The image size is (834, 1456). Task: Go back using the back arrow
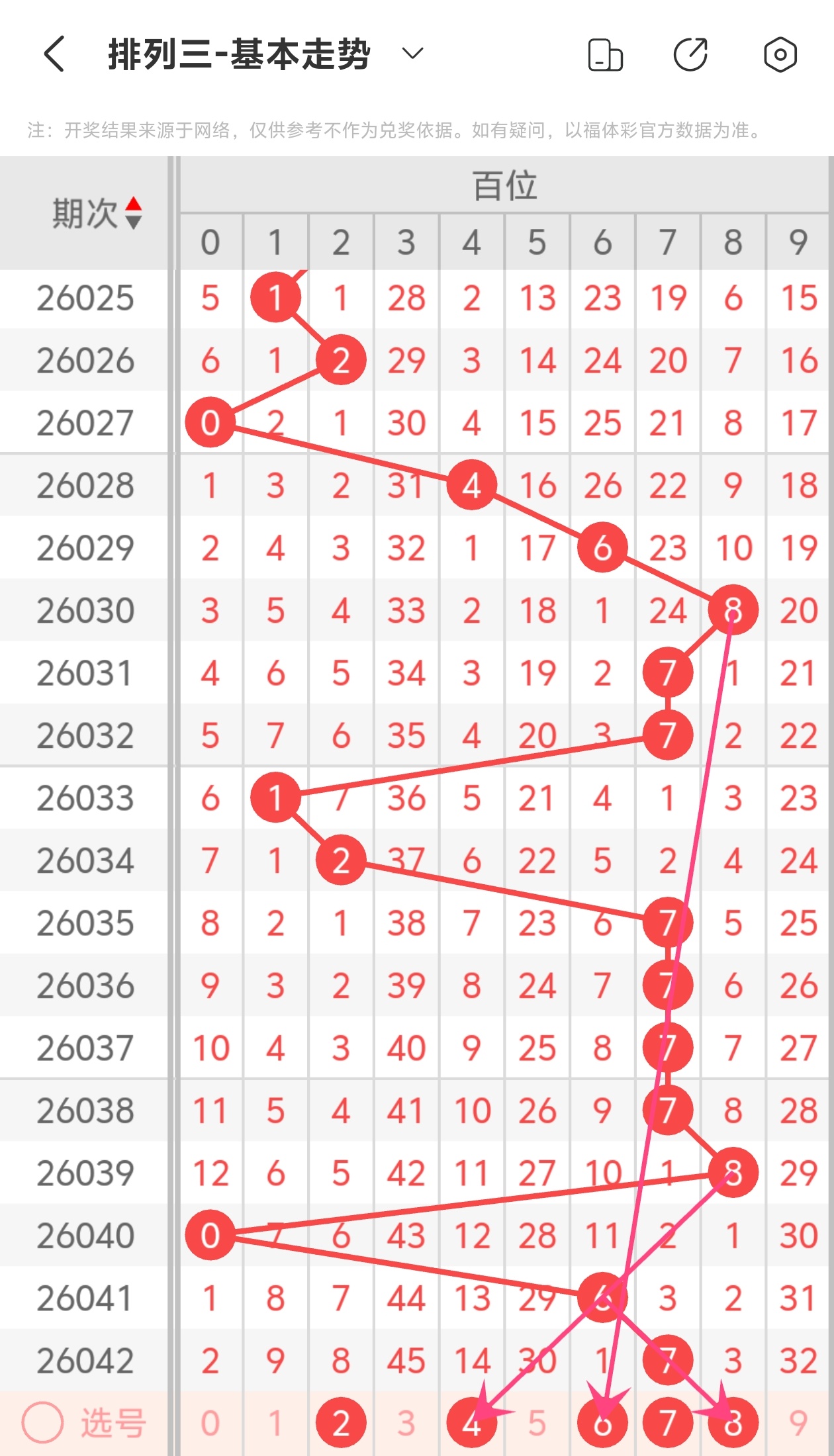point(54,54)
